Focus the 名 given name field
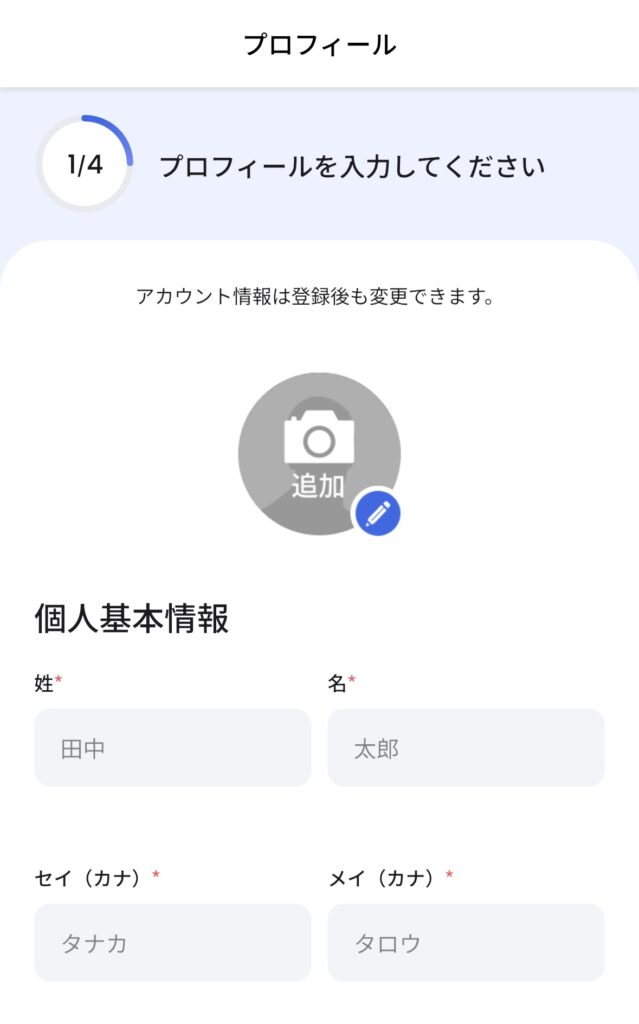This screenshot has width=639, height=1024. pos(466,748)
